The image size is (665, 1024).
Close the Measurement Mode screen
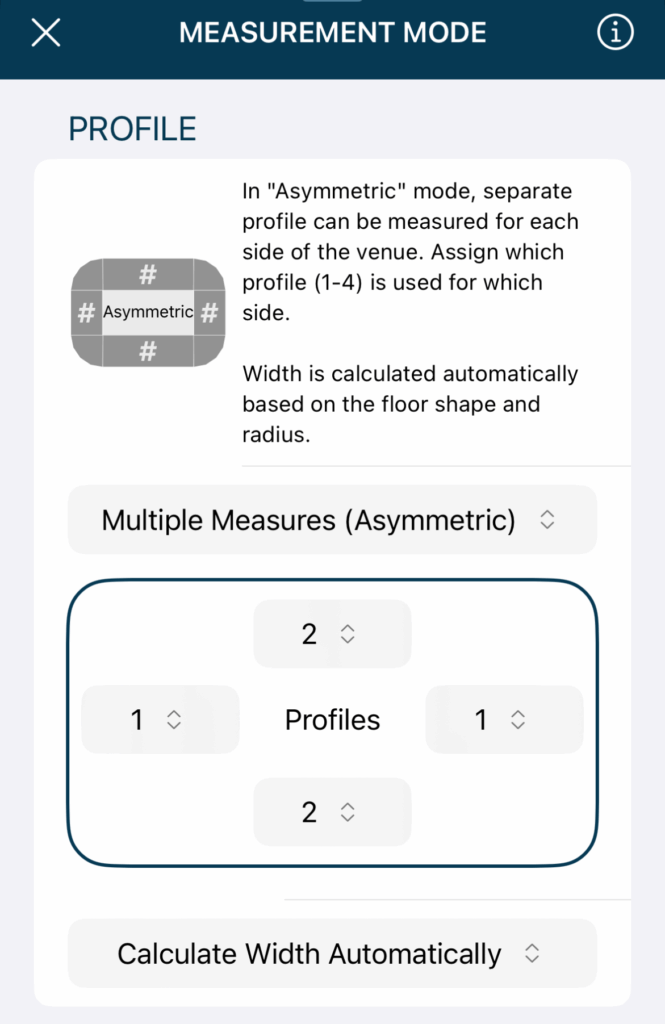pos(46,33)
